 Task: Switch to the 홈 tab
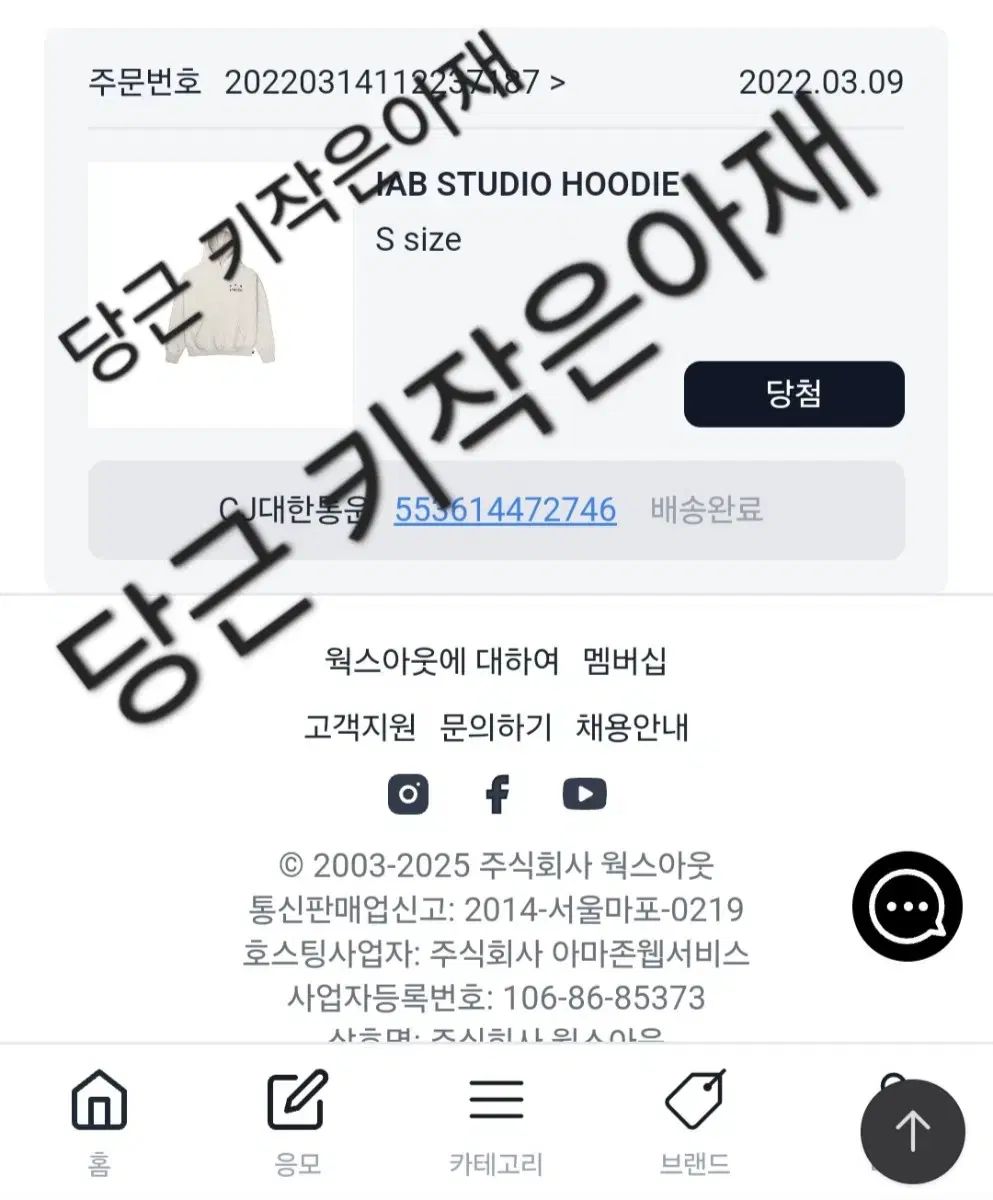pyautogui.click(x=99, y=1122)
